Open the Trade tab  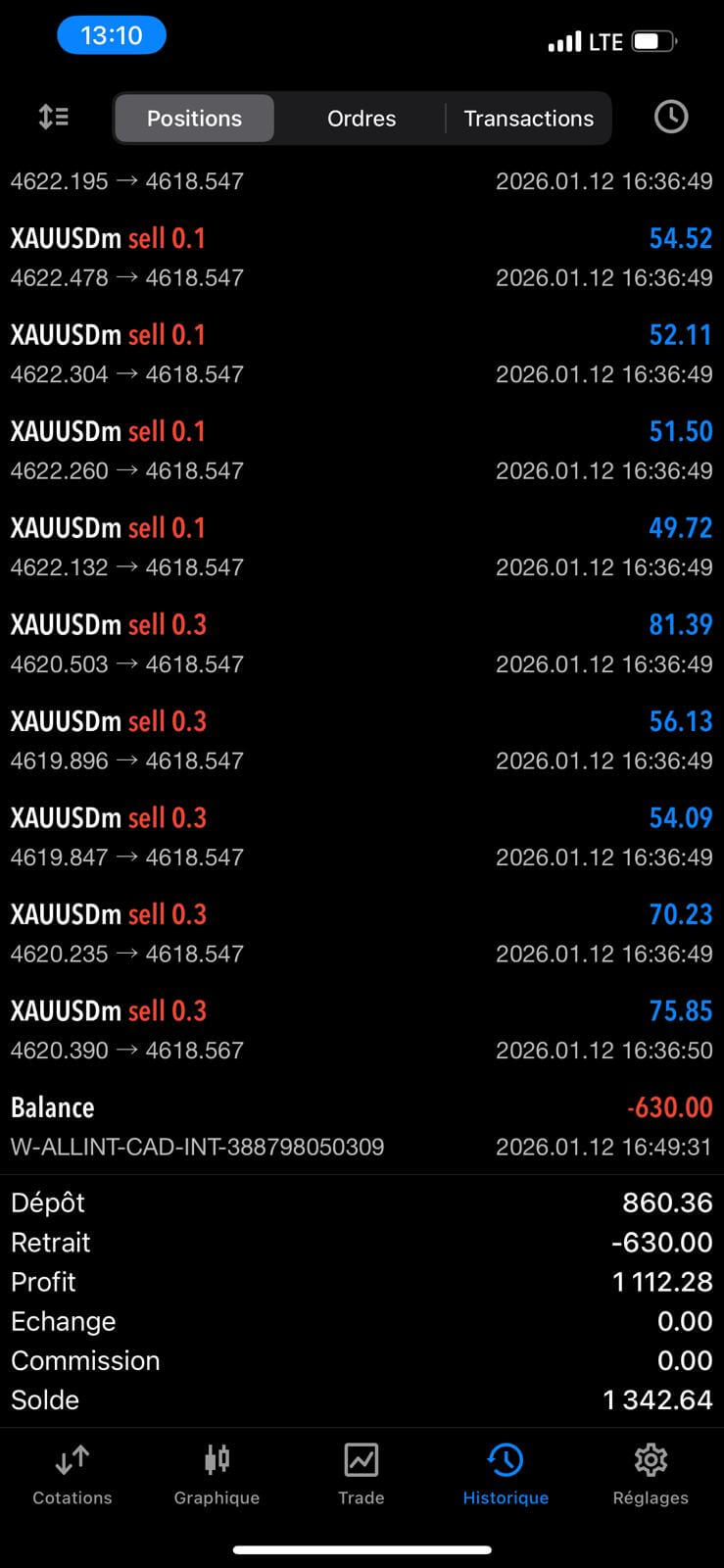pos(361,1474)
